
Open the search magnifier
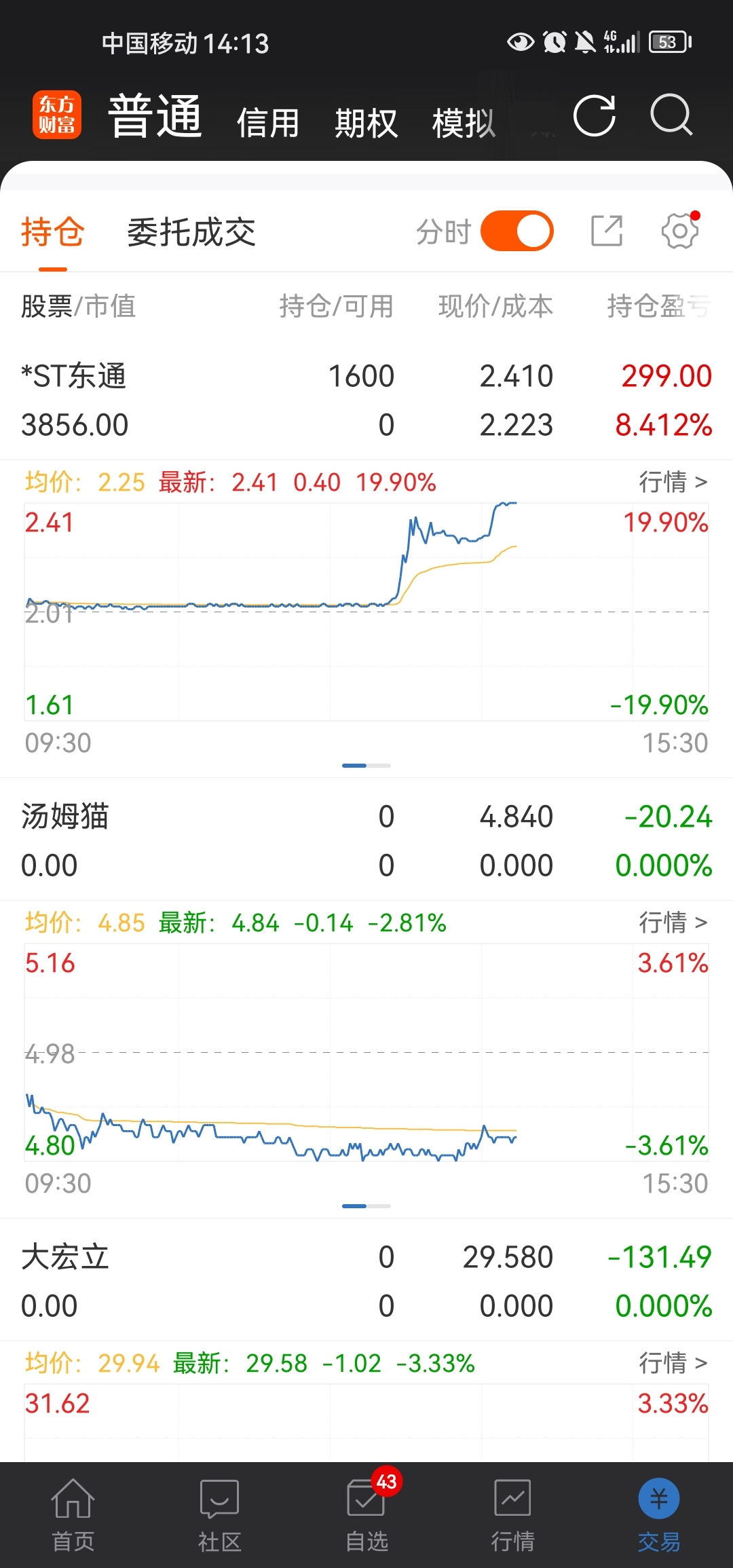(671, 115)
